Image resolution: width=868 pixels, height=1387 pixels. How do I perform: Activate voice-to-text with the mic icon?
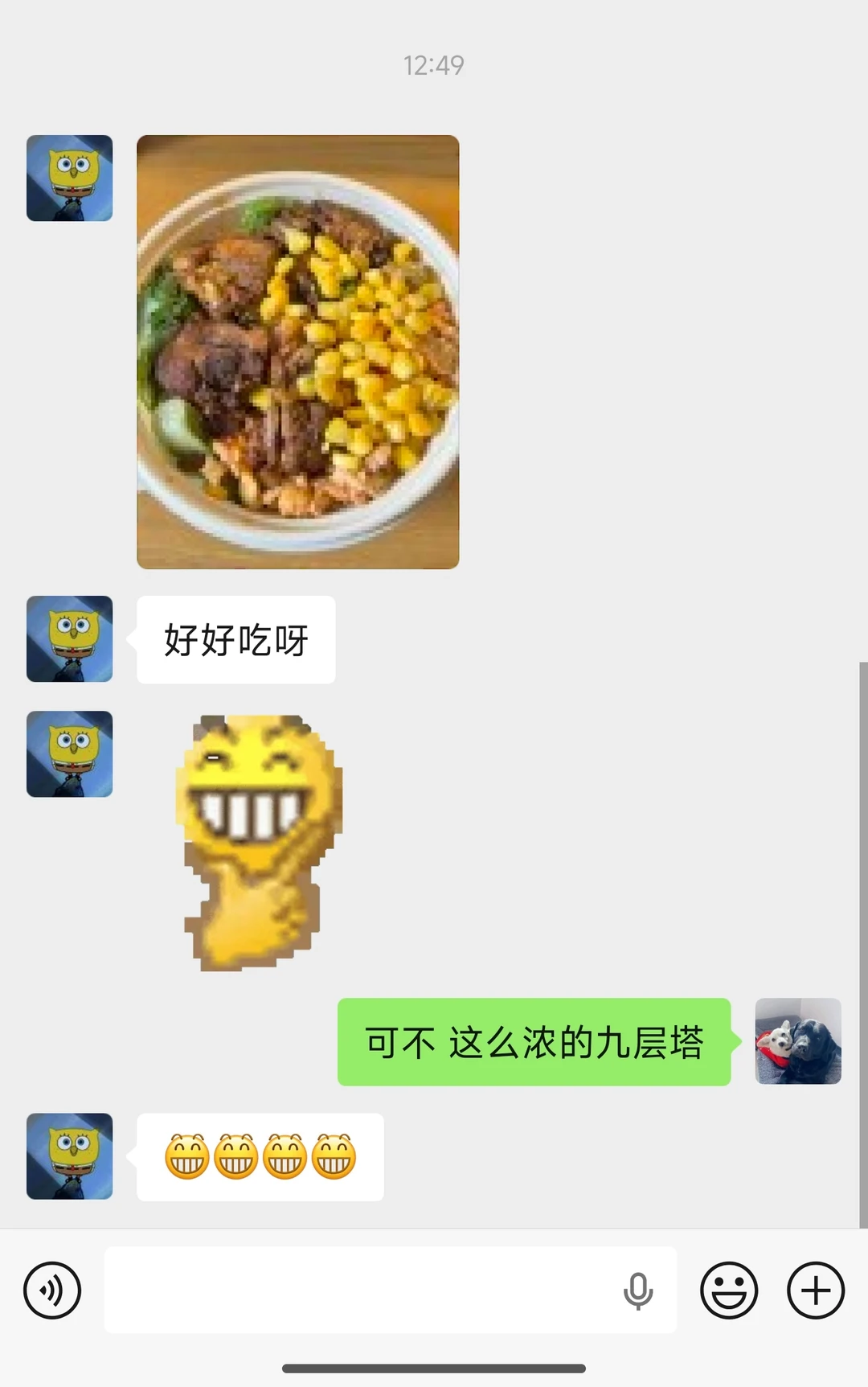click(x=639, y=1289)
